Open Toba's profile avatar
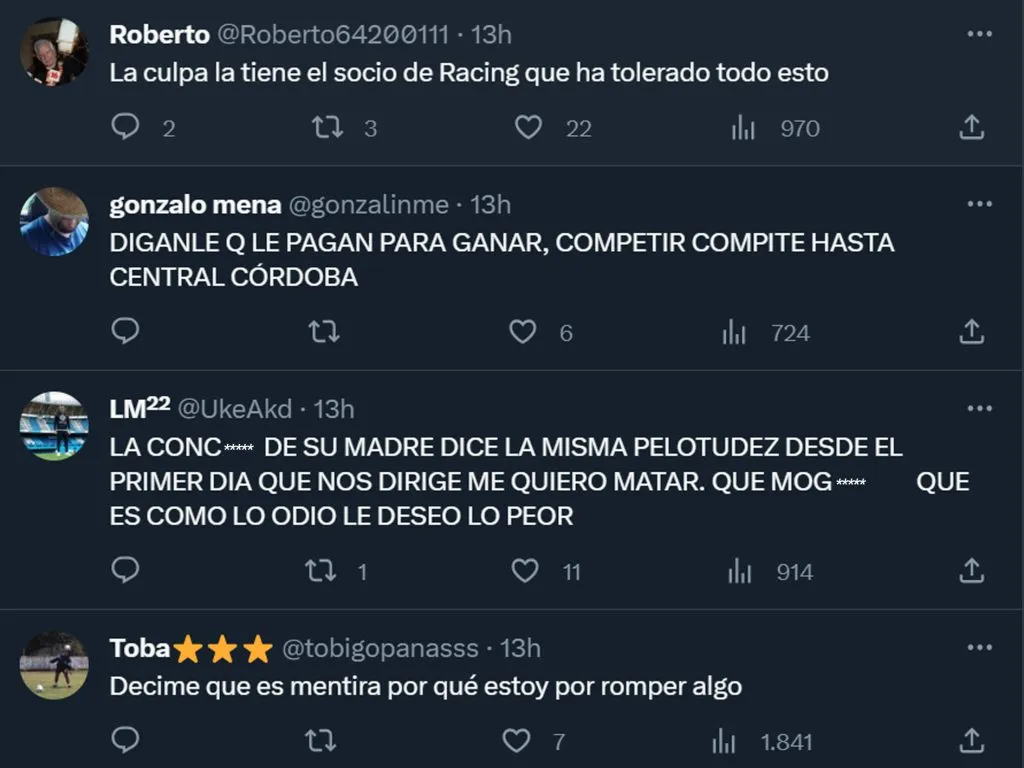This screenshot has width=1024, height=768. pyautogui.click(x=54, y=665)
